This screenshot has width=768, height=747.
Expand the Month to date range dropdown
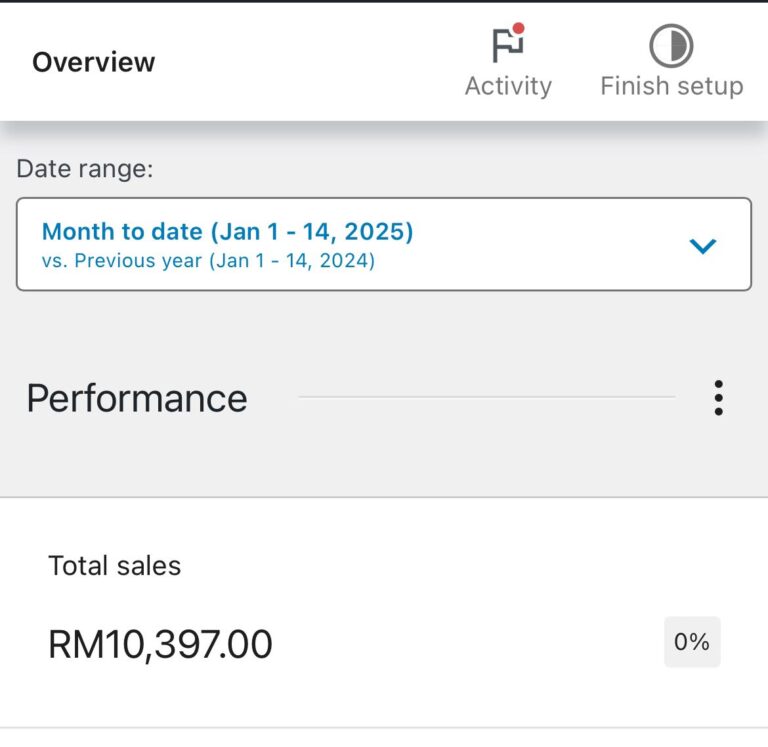click(384, 245)
